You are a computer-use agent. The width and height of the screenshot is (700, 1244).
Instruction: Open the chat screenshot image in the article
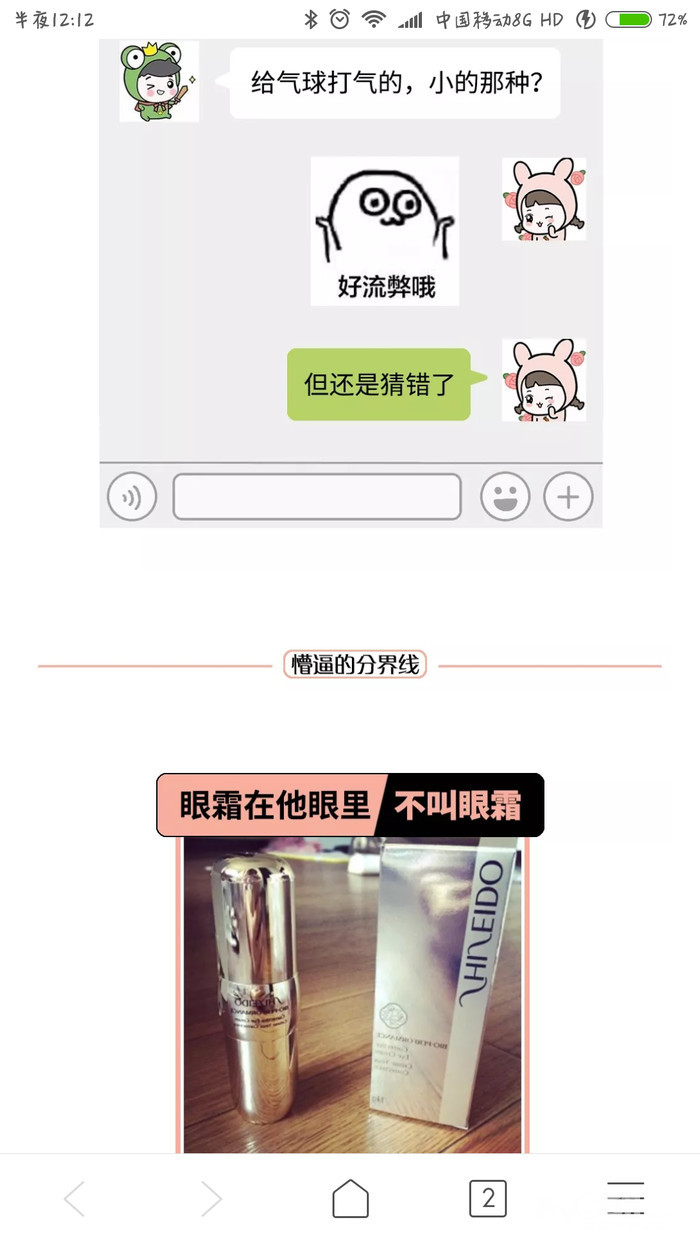351,284
